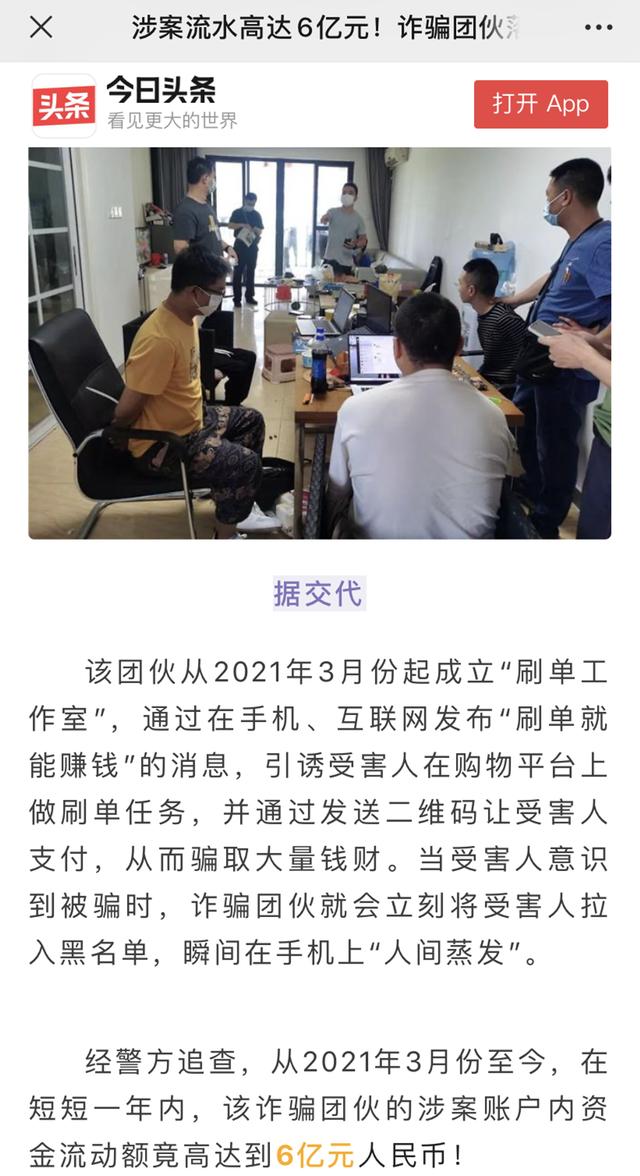The height and width of the screenshot is (1176, 640).
Task: Close the article page
Action: (x=41, y=28)
